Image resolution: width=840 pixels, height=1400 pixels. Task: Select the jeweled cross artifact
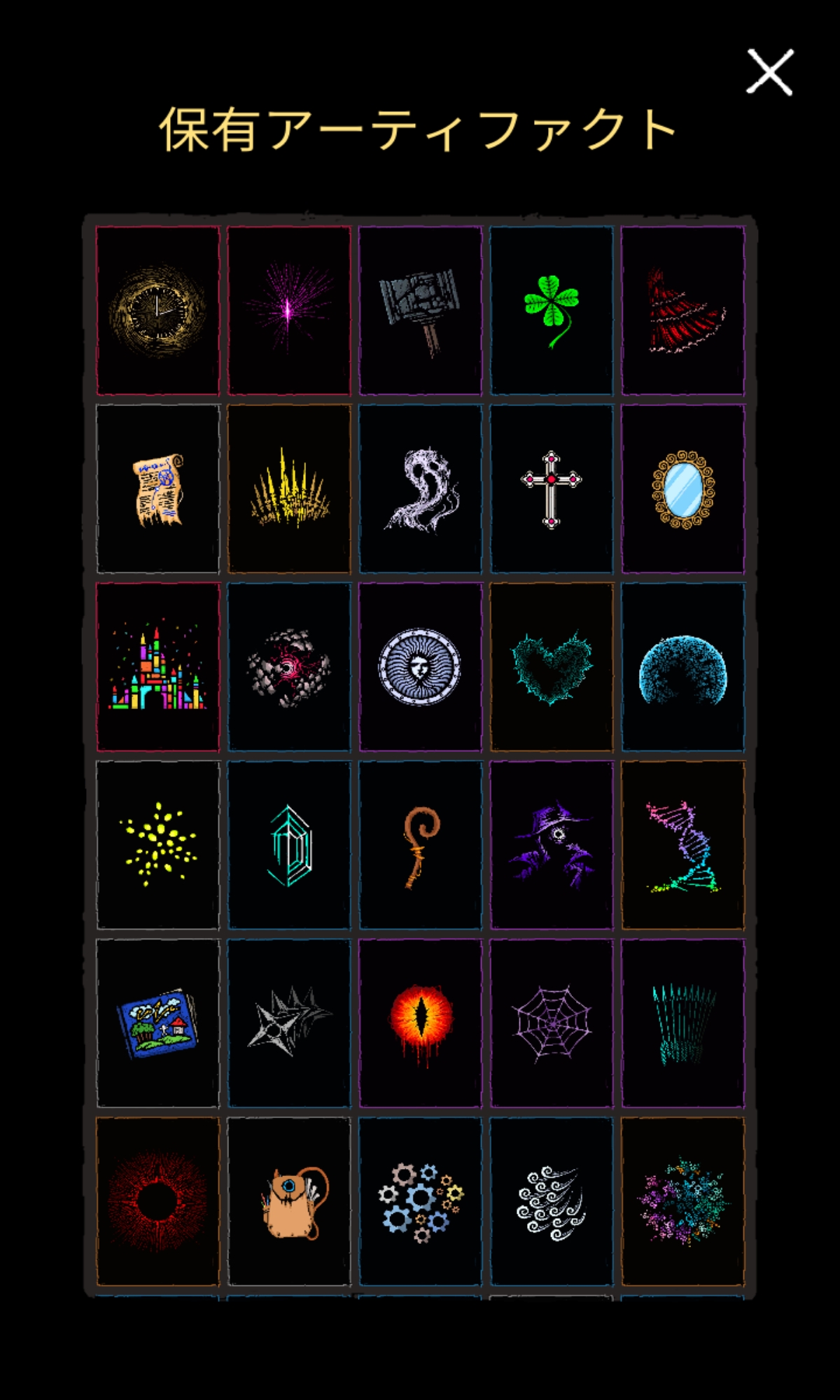[552, 489]
